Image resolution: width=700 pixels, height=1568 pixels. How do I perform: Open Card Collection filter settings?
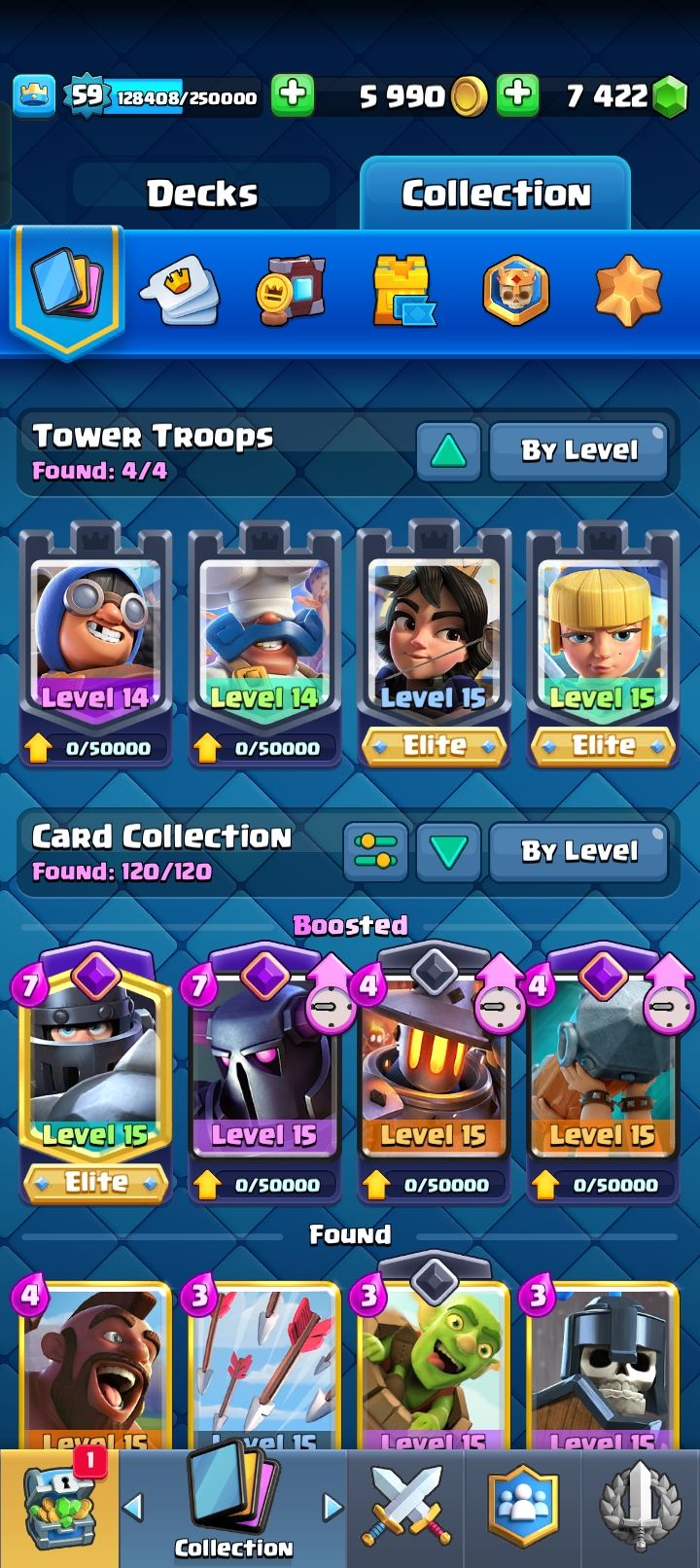[375, 852]
